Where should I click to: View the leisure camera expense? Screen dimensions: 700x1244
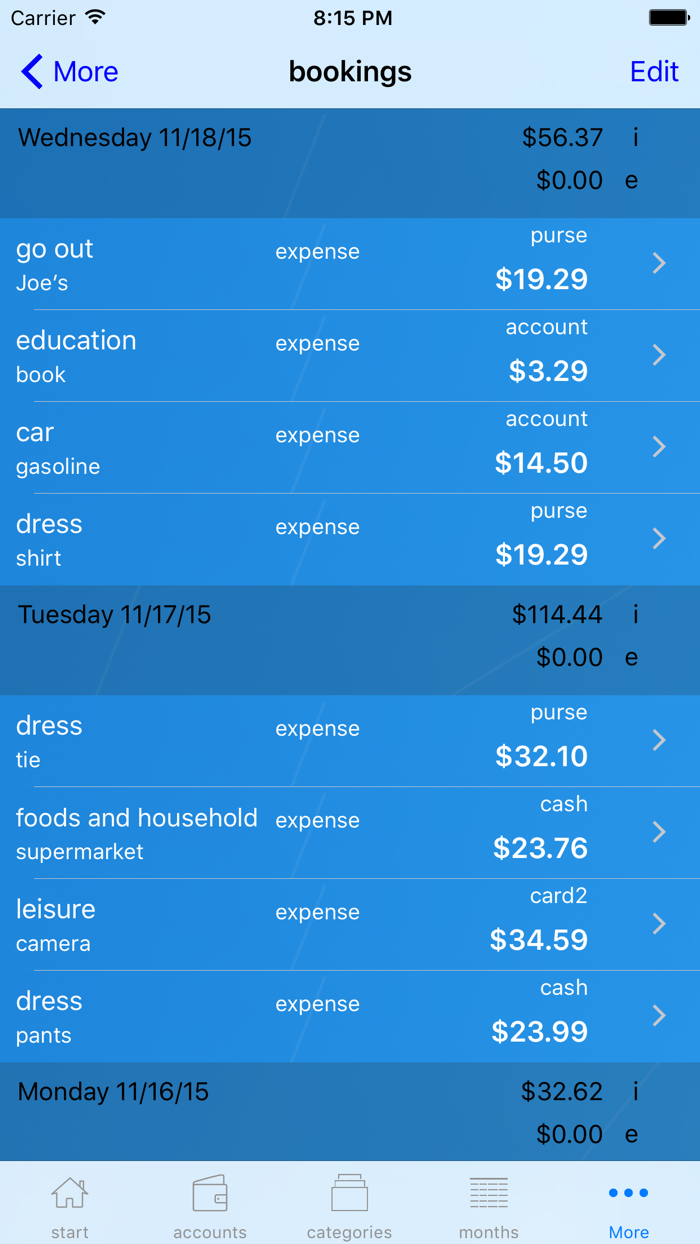click(350, 925)
